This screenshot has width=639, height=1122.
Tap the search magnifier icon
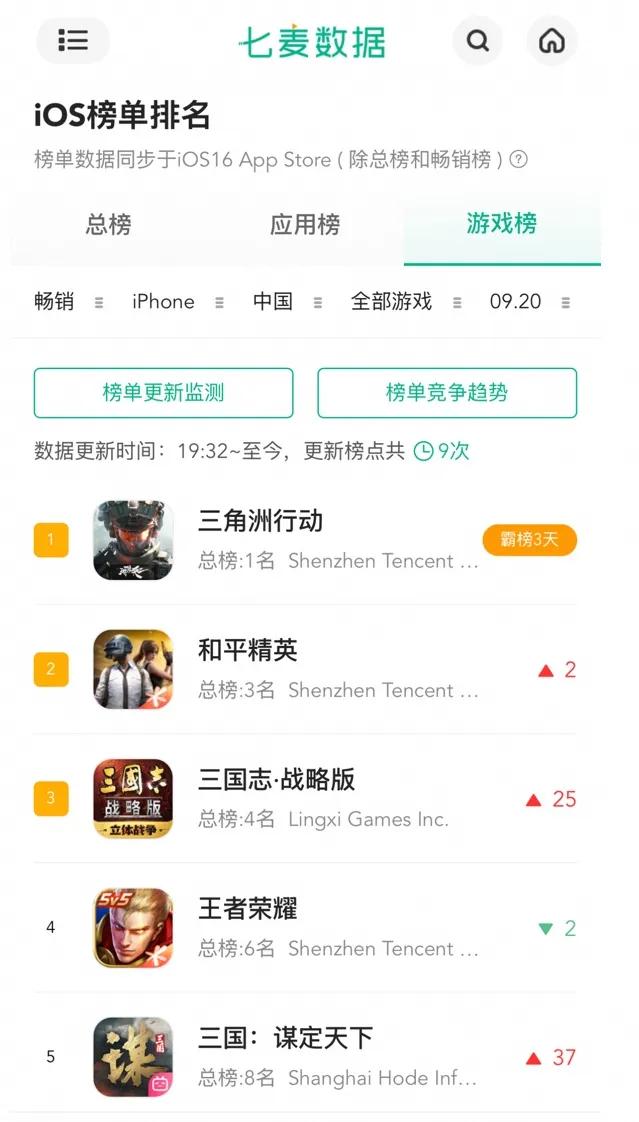click(x=478, y=41)
